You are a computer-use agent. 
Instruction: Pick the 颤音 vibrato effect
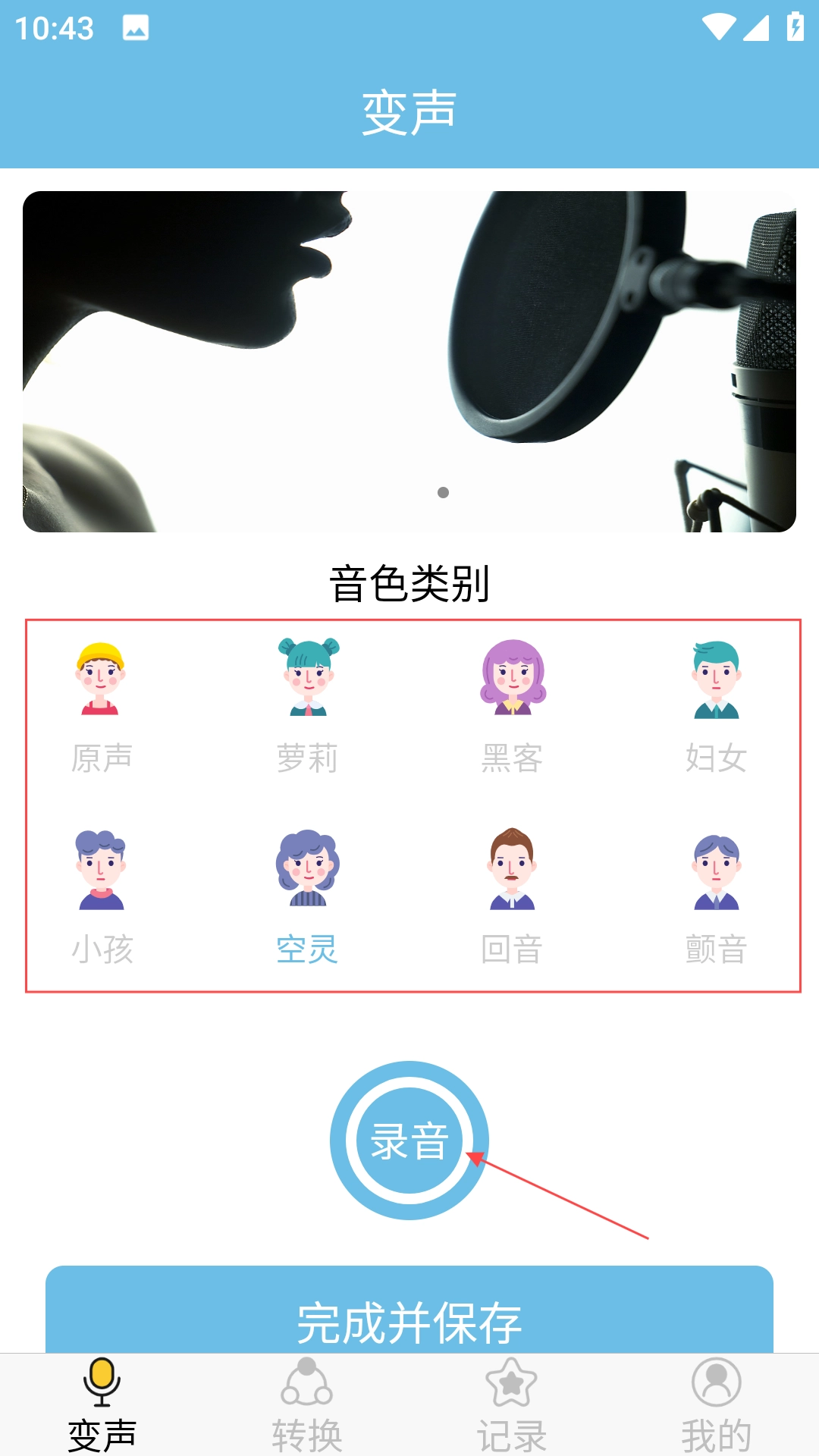click(717, 896)
